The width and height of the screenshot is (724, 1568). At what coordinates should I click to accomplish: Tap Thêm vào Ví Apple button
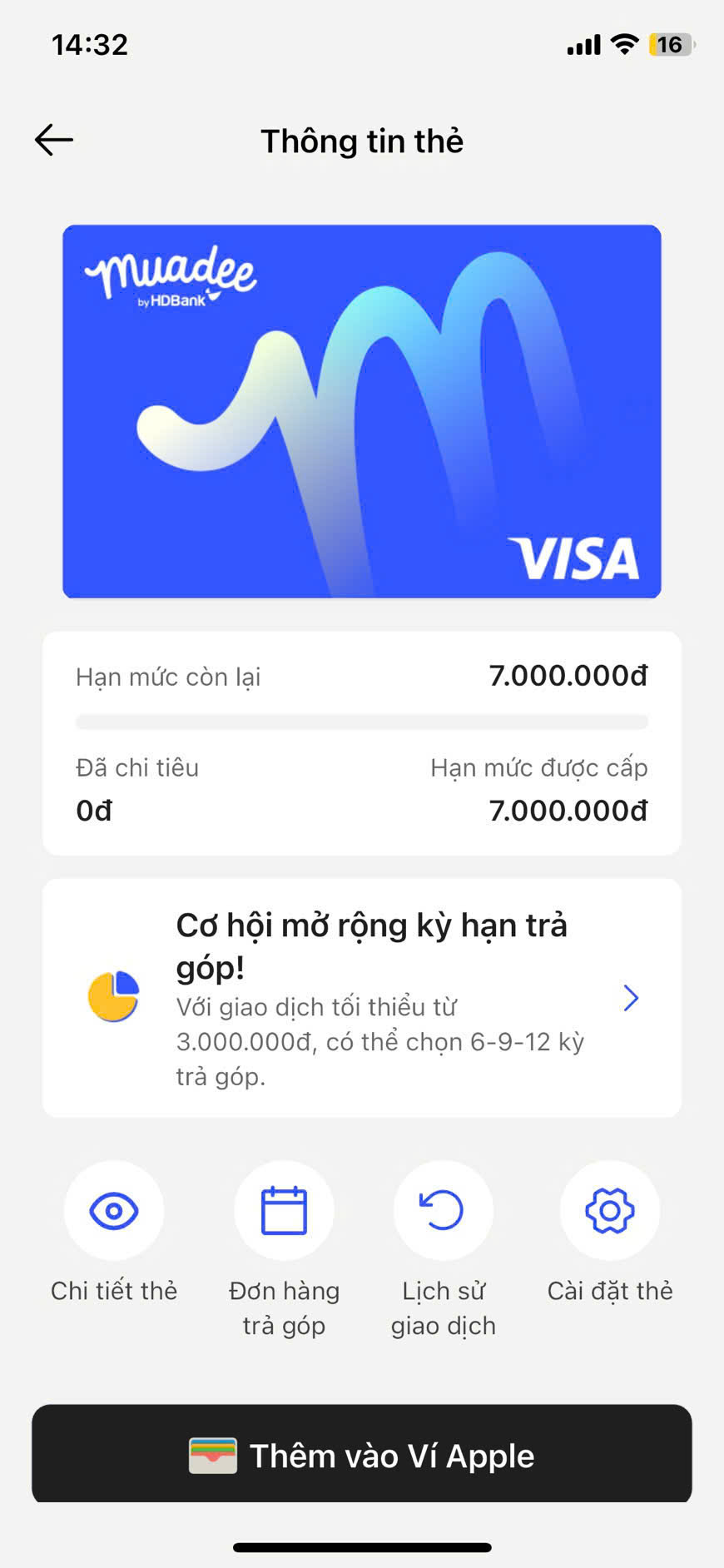click(x=362, y=1455)
